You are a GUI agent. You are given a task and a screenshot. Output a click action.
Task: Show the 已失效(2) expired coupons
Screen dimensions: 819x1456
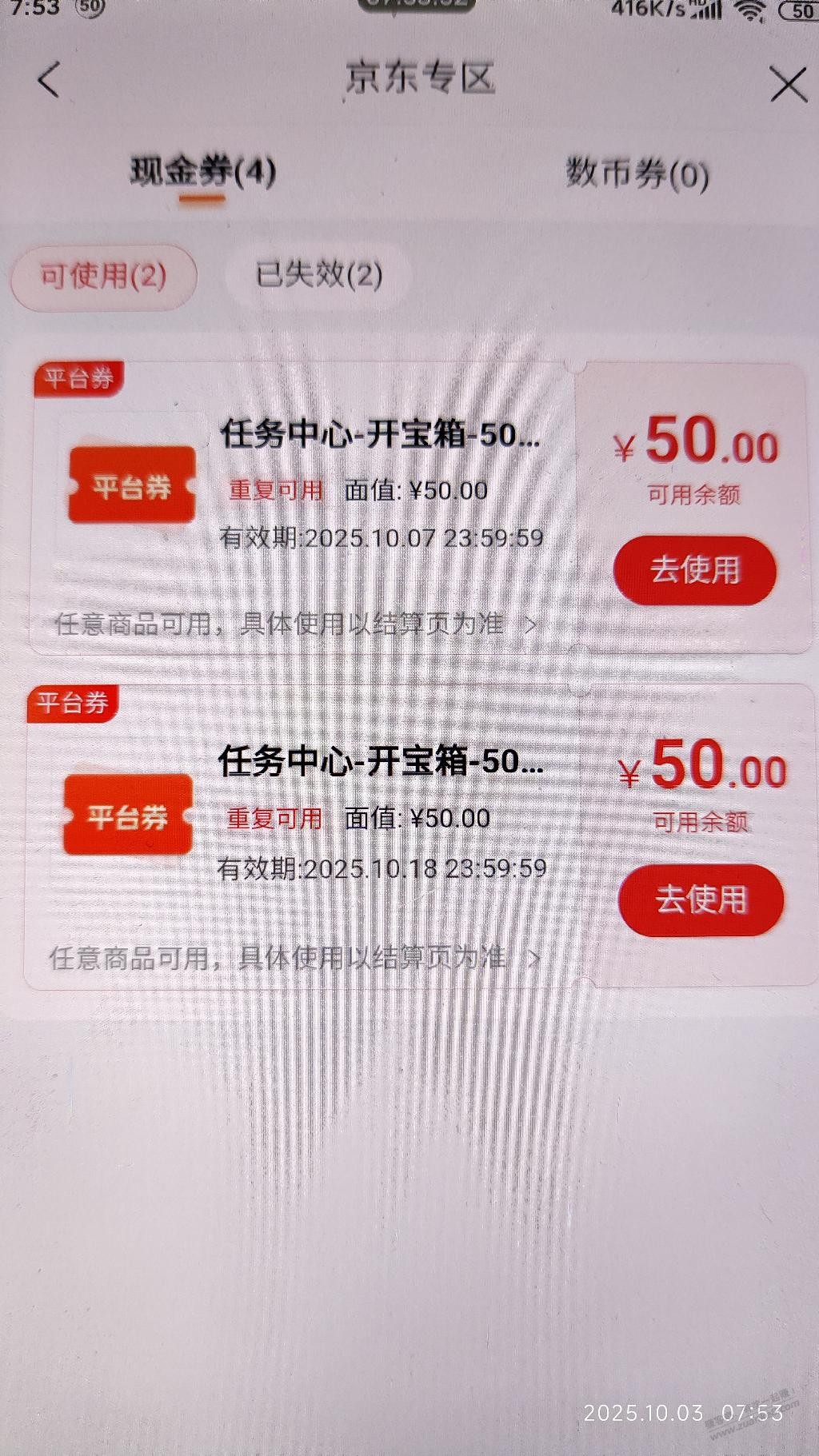[x=318, y=275]
